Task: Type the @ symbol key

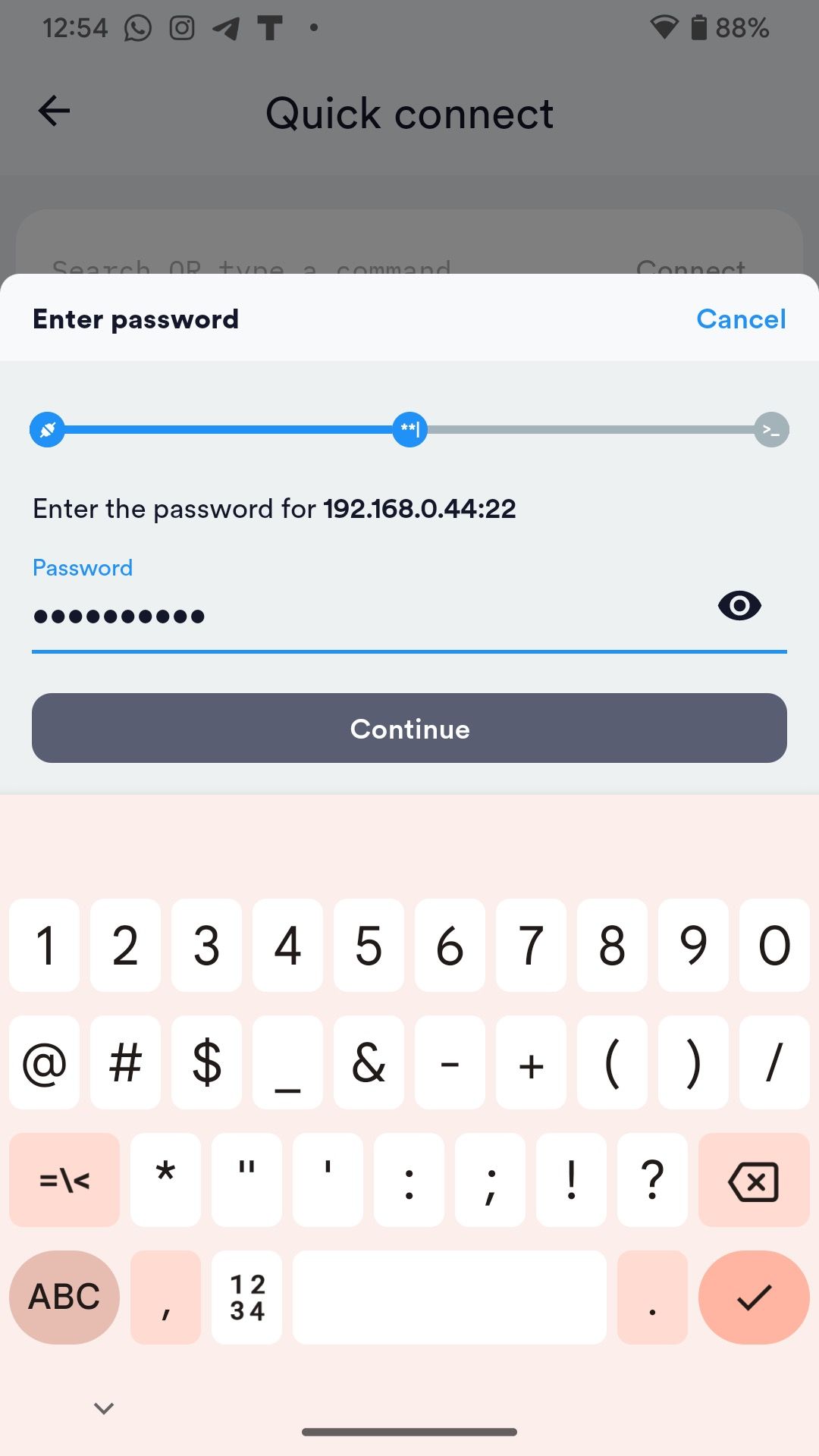Action: pyautogui.click(x=44, y=1063)
